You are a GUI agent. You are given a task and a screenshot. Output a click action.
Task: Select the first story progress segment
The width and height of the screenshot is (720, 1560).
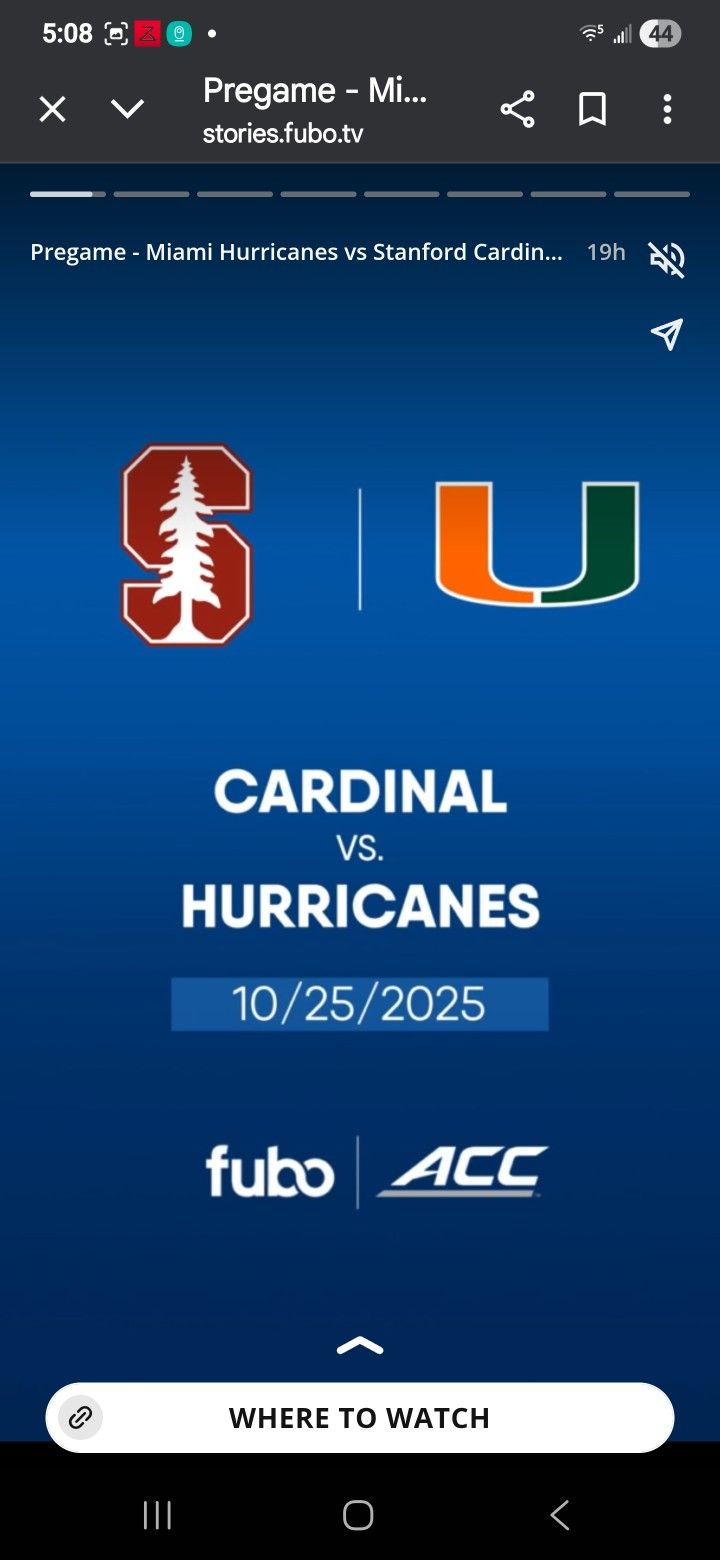pyautogui.click(x=67, y=193)
